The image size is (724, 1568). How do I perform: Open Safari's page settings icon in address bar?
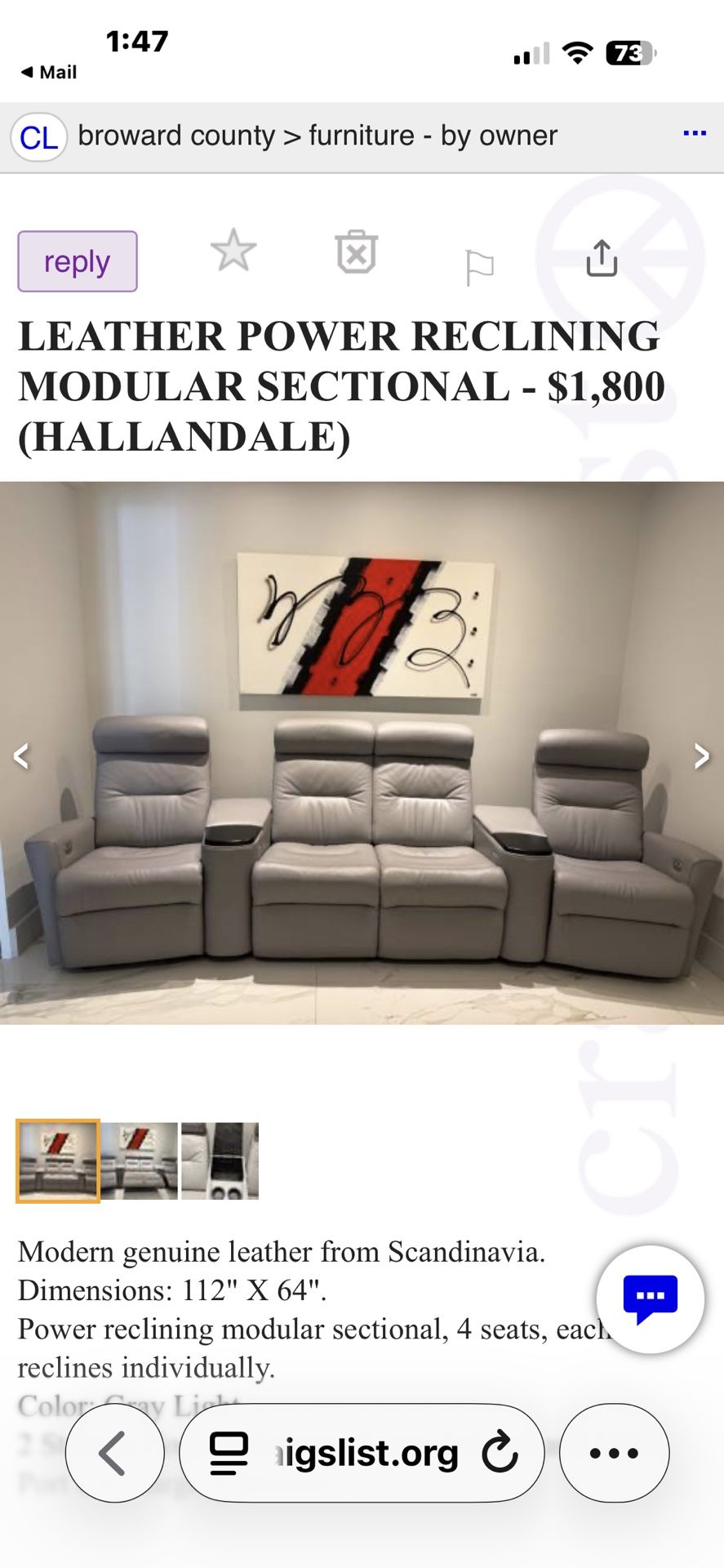pyautogui.click(x=229, y=1454)
